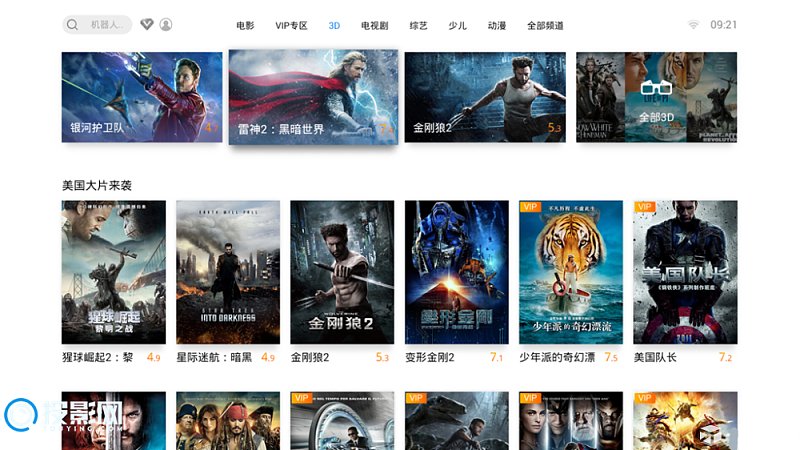The width and height of the screenshot is (800, 450).
Task: Switch to the 动漫 tab
Action: pyautogui.click(x=497, y=25)
